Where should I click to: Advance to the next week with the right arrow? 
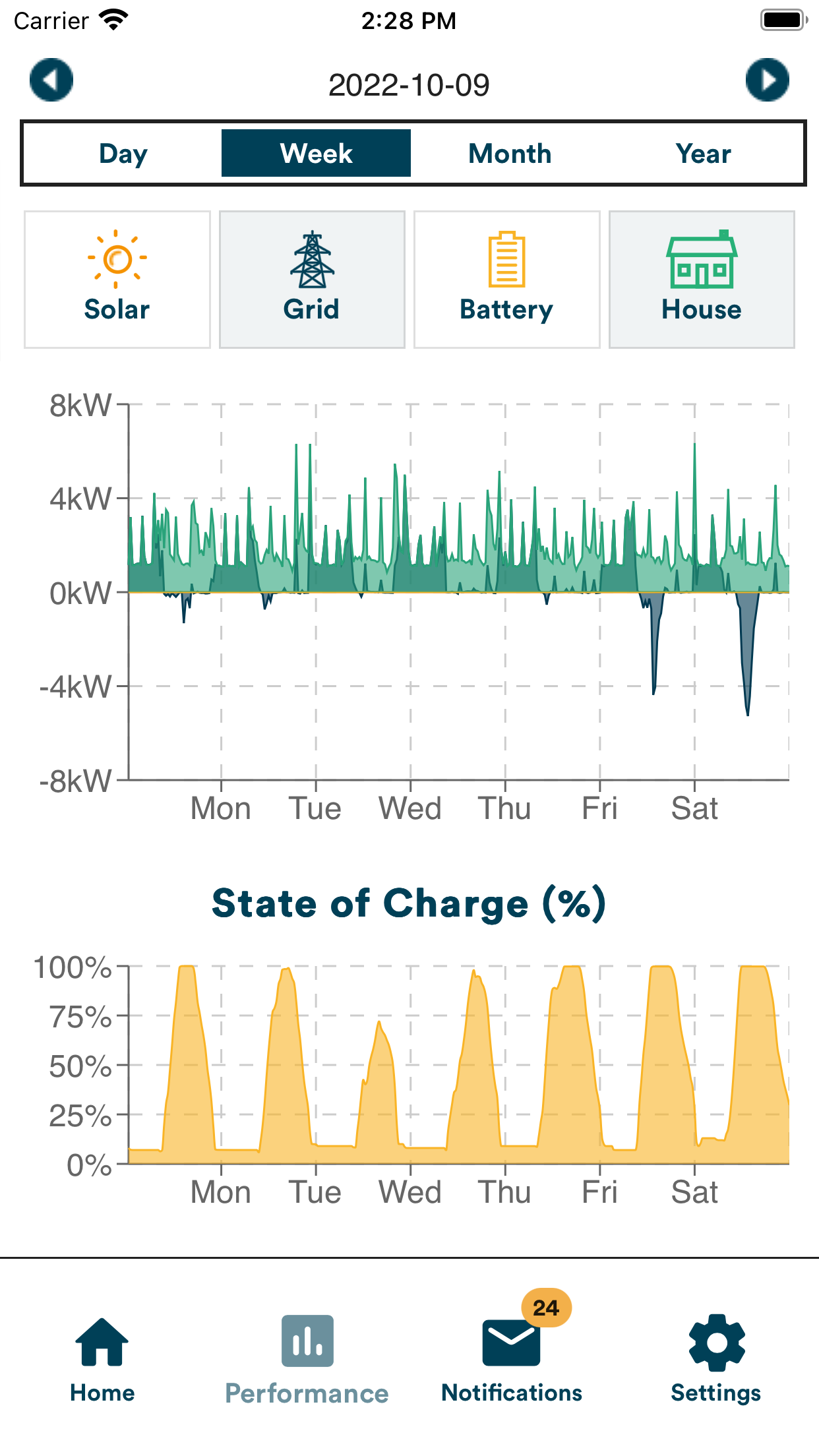point(768,80)
